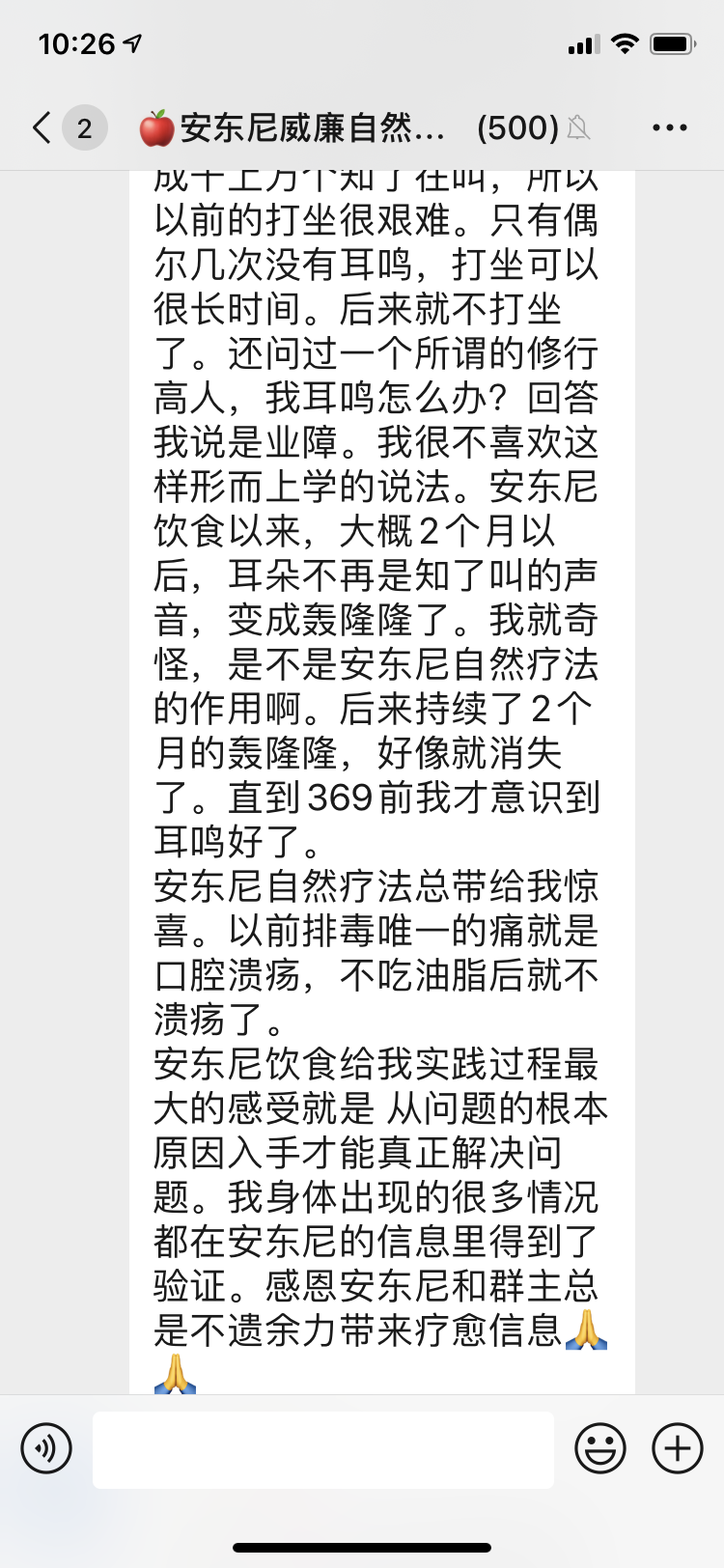Switch to voice message input

pyautogui.click(x=46, y=1448)
